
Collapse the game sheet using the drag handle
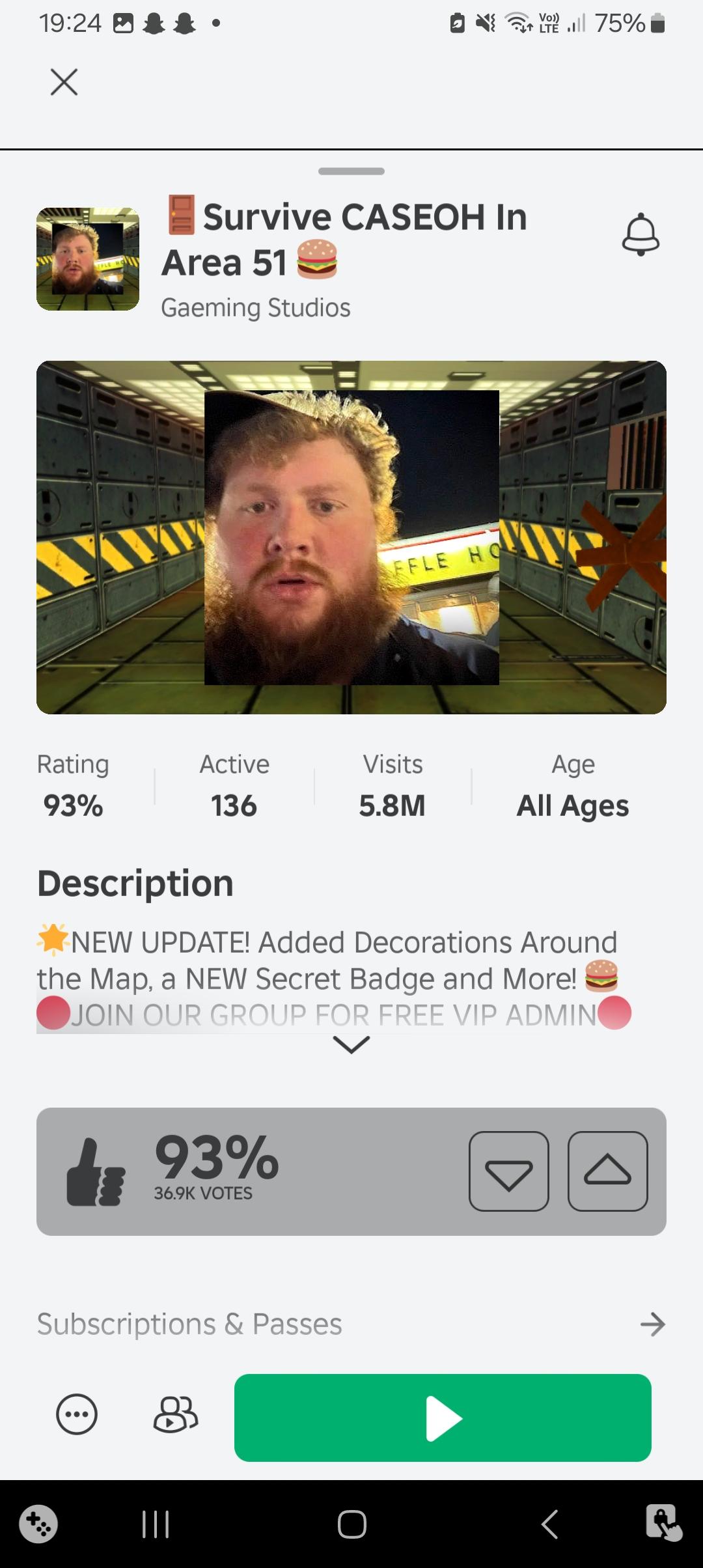pos(351,171)
